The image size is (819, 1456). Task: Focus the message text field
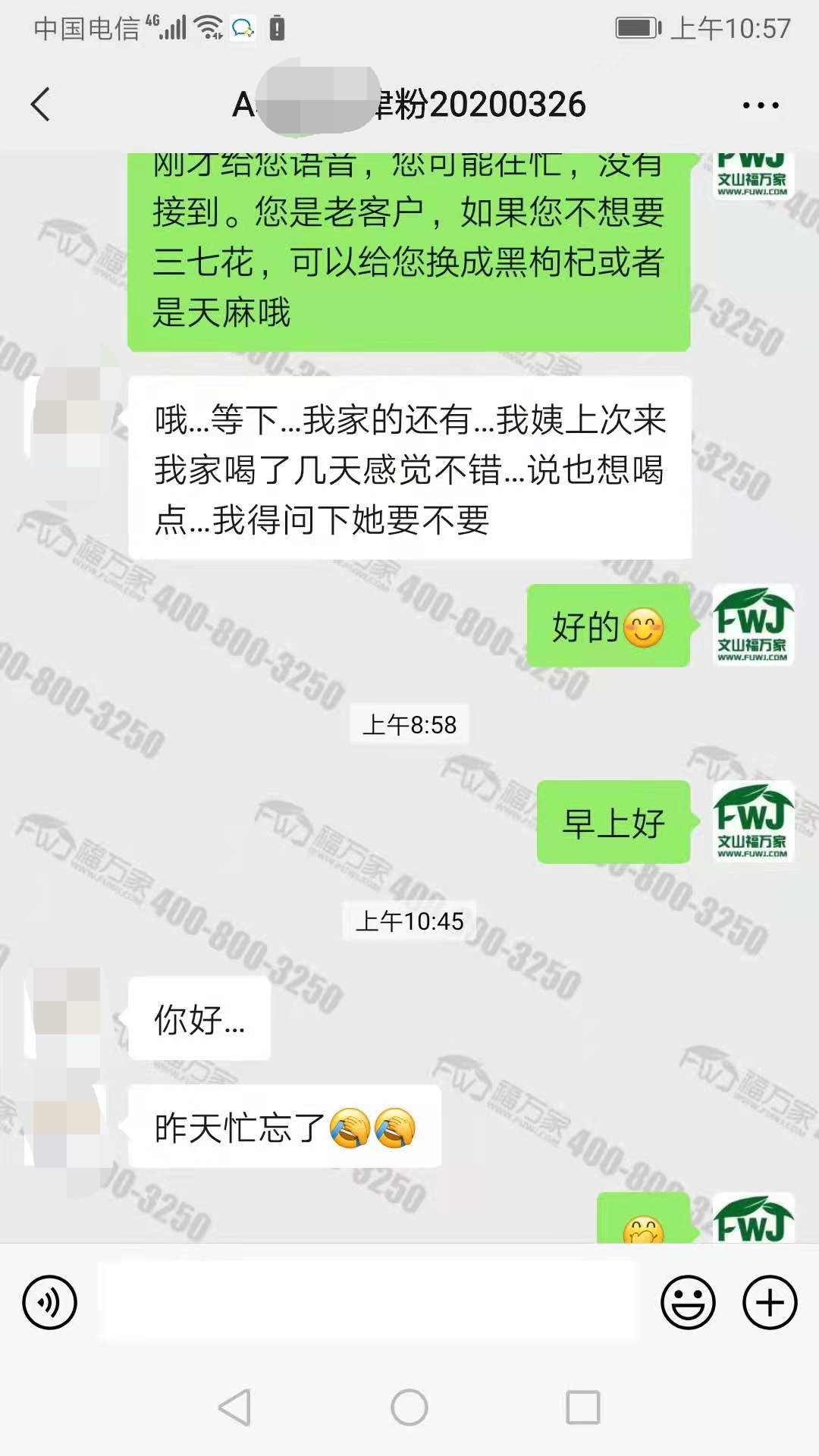(x=370, y=1303)
